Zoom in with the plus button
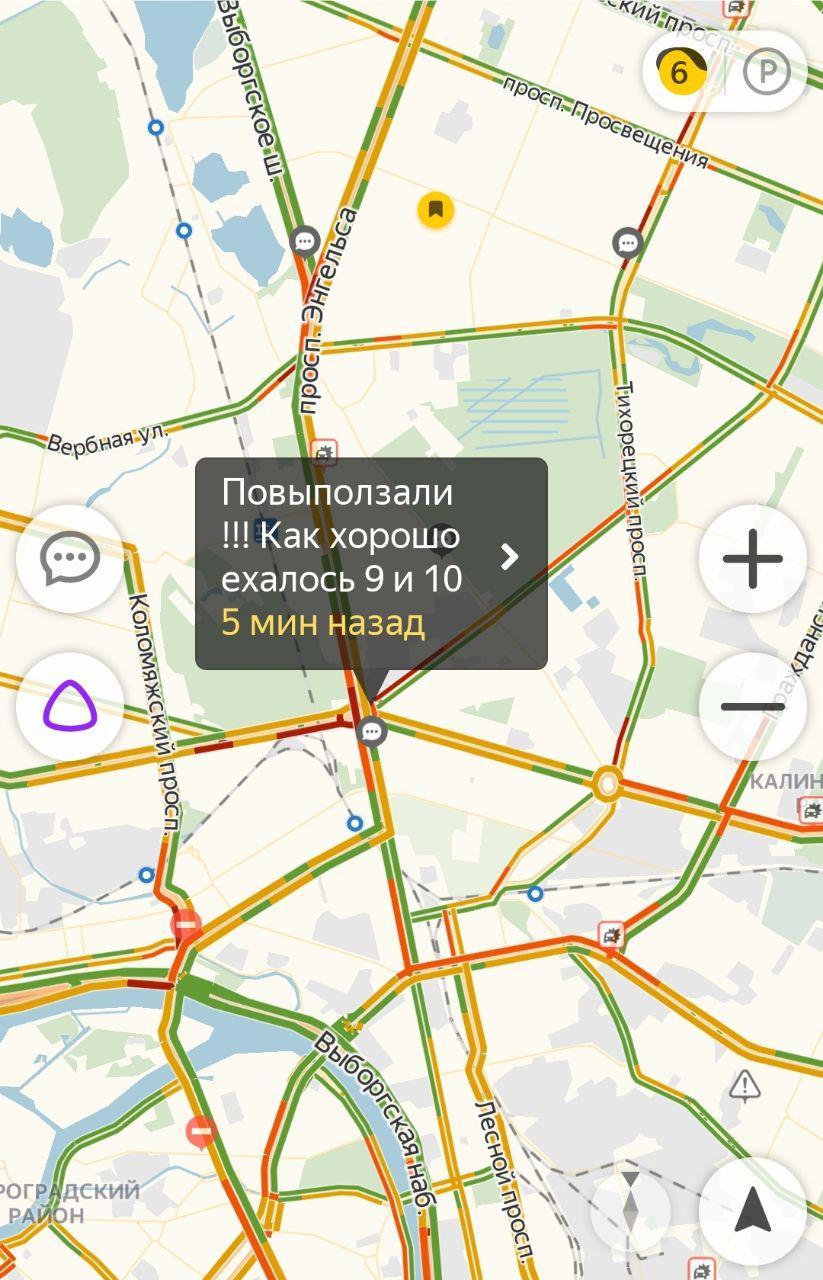This screenshot has height=1280, width=823. [x=752, y=558]
